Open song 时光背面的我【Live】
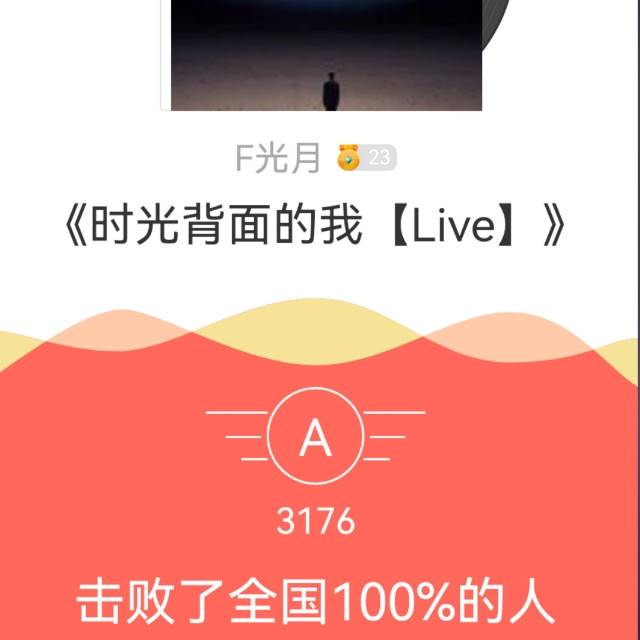Viewport: 640px width, 640px height. click(x=316, y=228)
